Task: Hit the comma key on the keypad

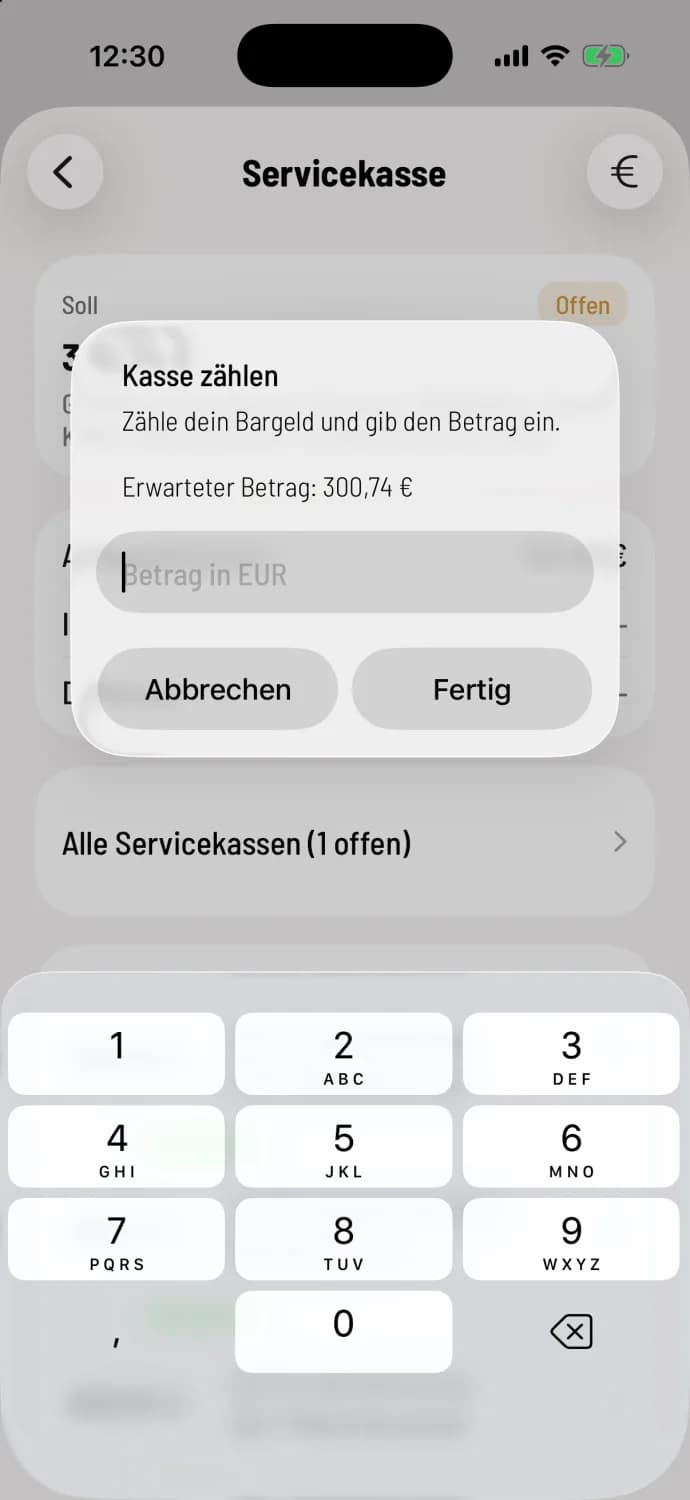Action: [x=116, y=1332]
